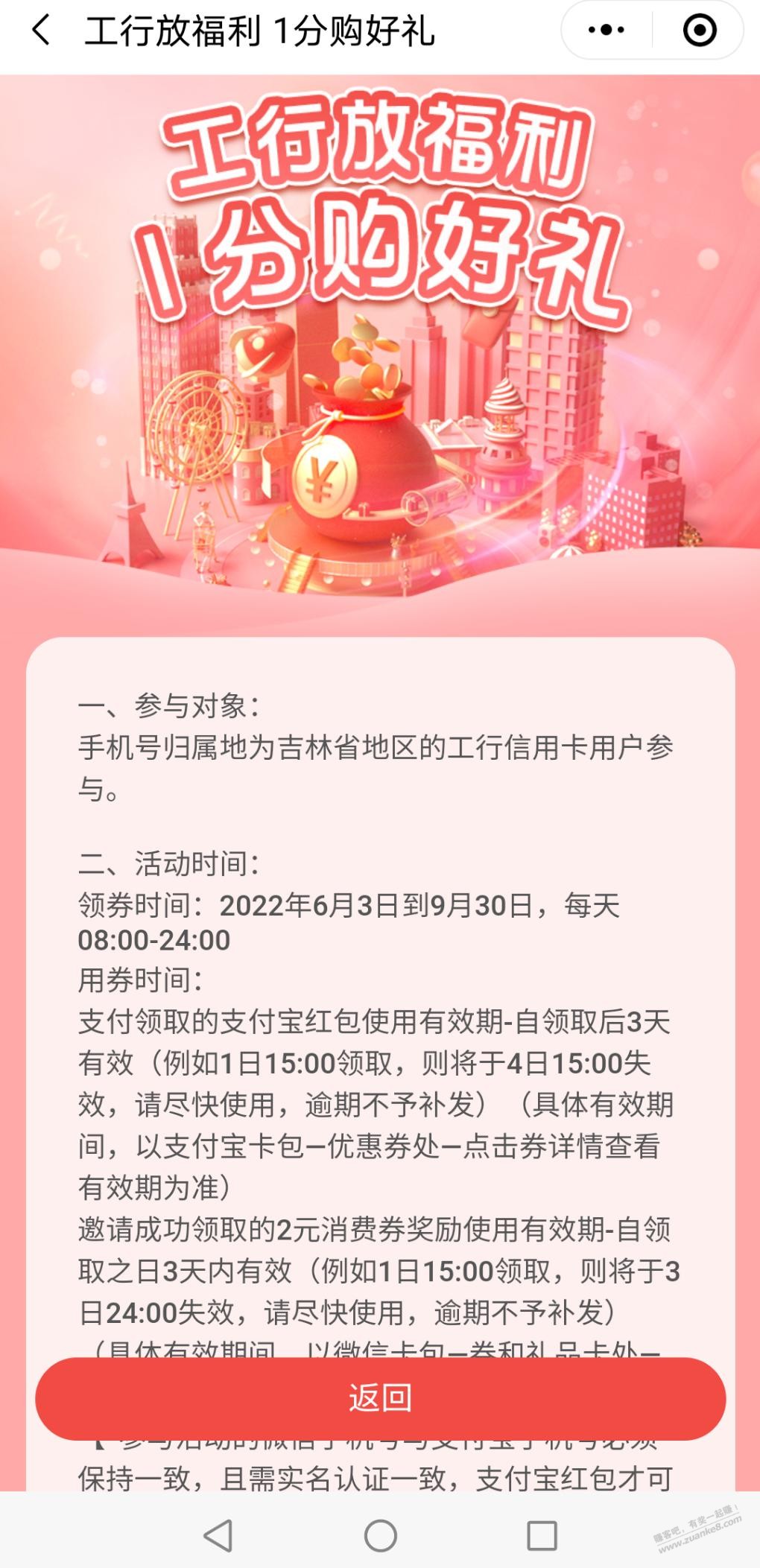Go back using the top-left arrow
The image size is (760, 1568).
point(42,31)
